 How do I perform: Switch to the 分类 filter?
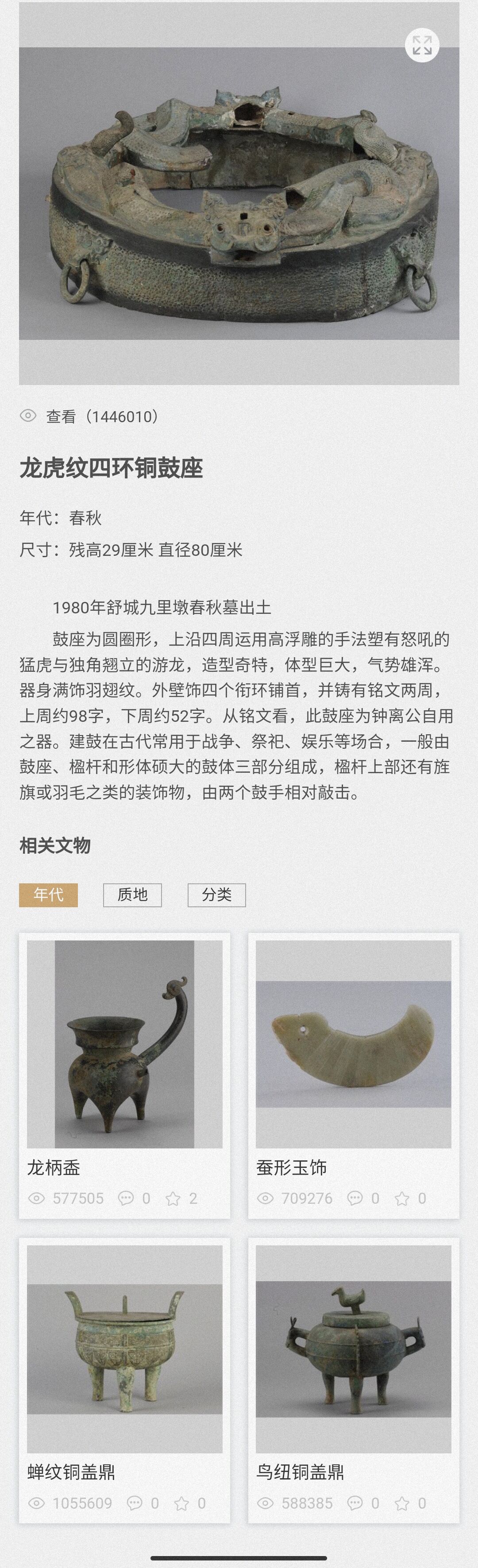[217, 895]
